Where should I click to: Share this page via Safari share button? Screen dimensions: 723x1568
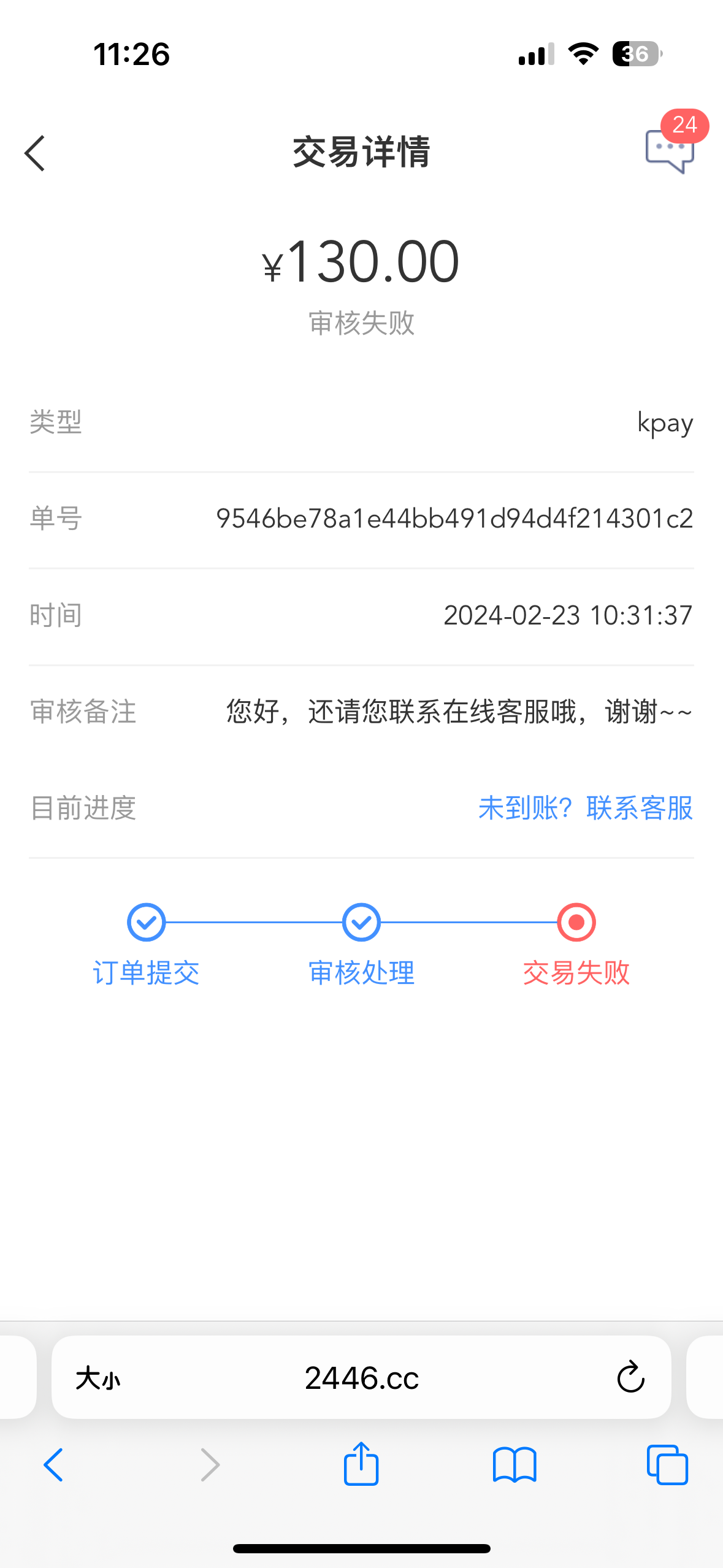click(361, 1464)
